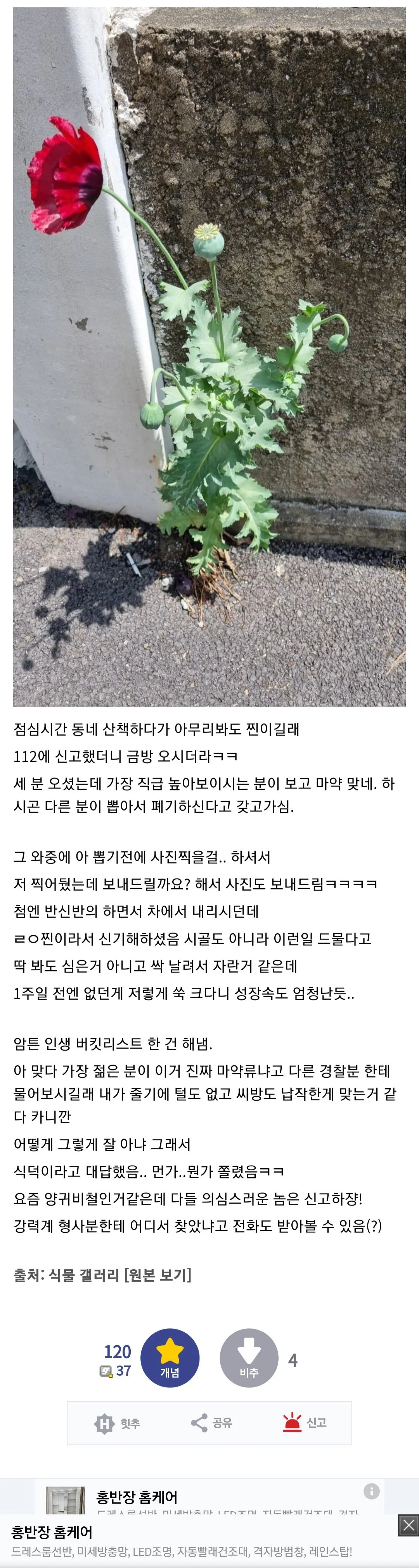Downvote the post with the 비추 button

click(249, 1358)
